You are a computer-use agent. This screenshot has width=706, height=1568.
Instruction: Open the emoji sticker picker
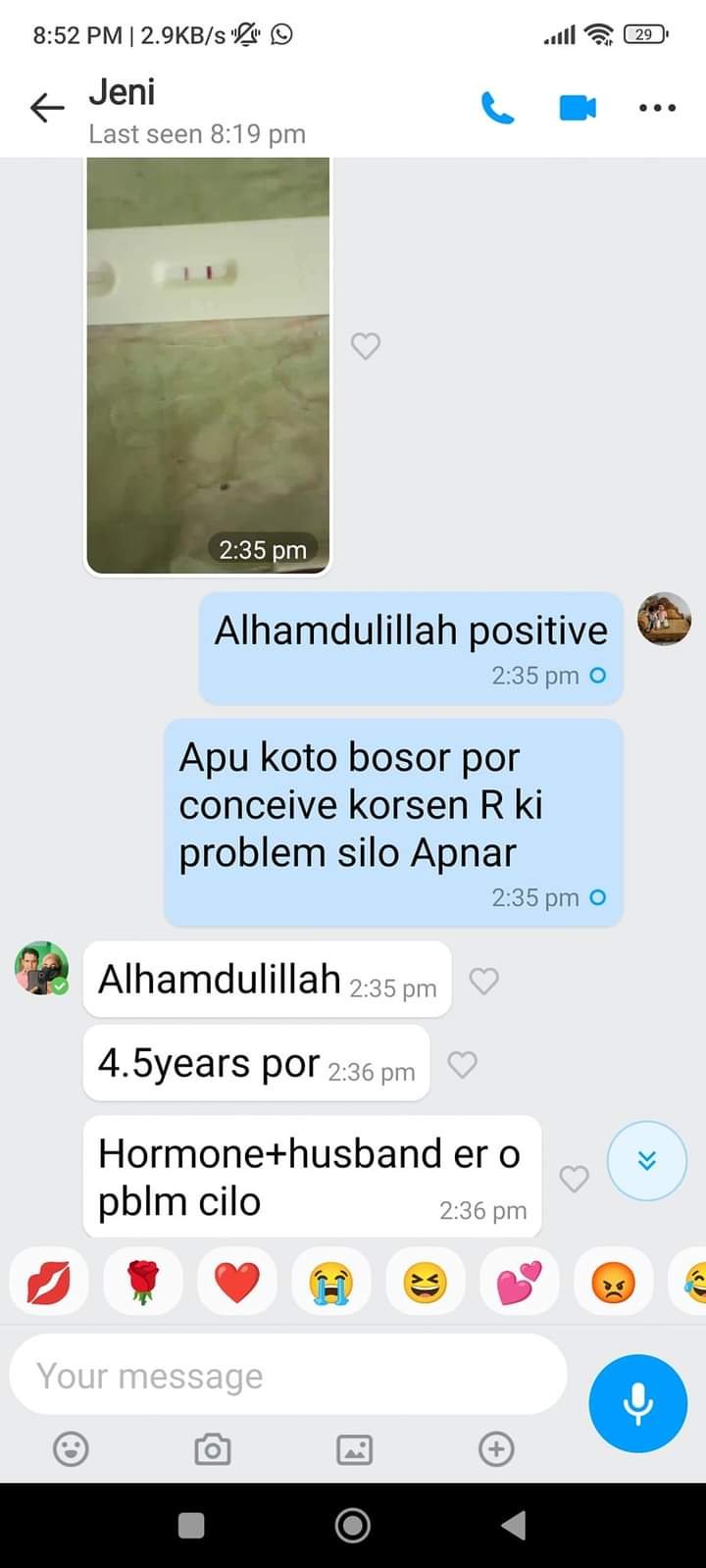(x=71, y=1448)
